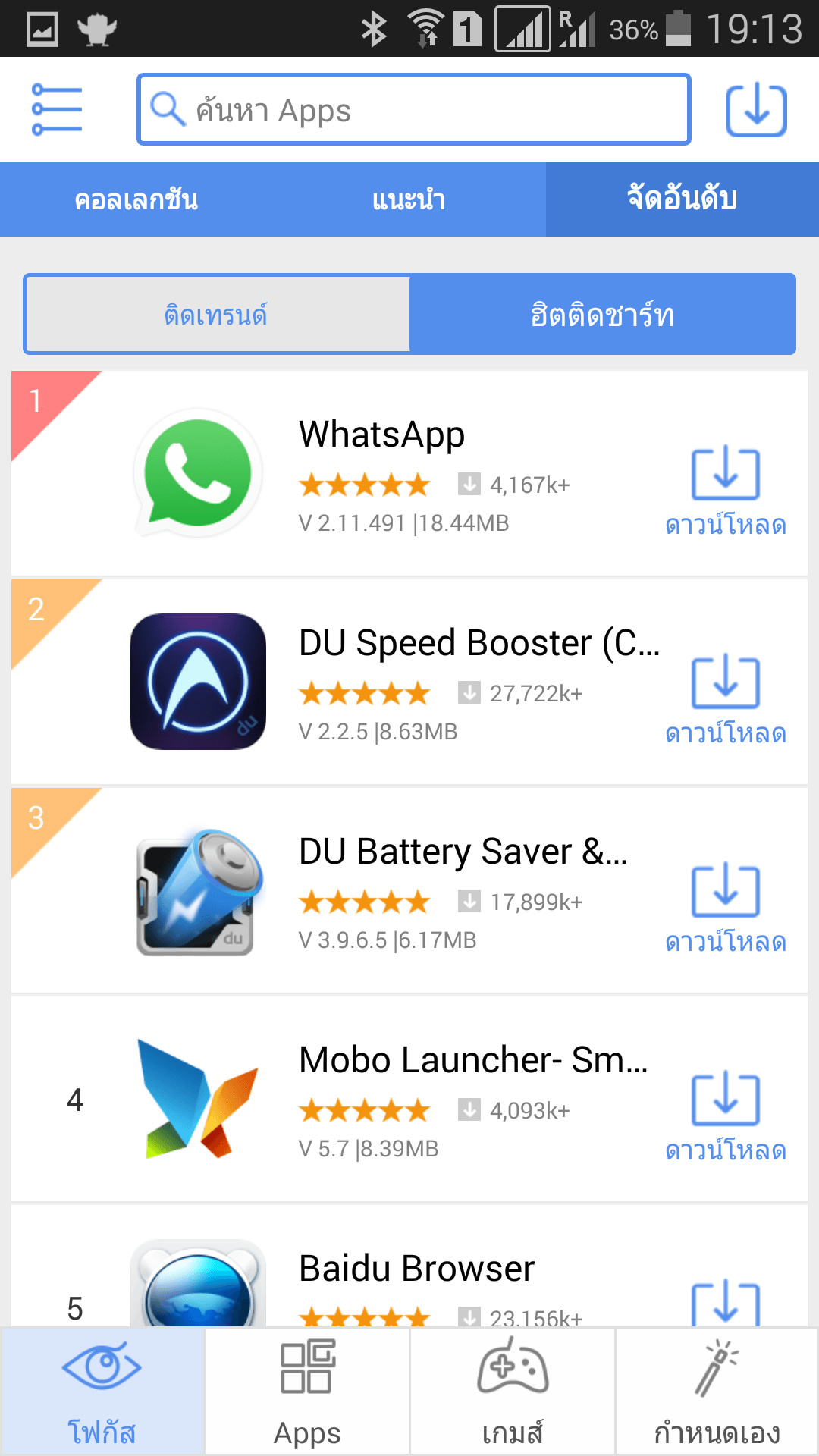819x1456 pixels.
Task: Open the downloads manager icon
Action: pos(756,111)
